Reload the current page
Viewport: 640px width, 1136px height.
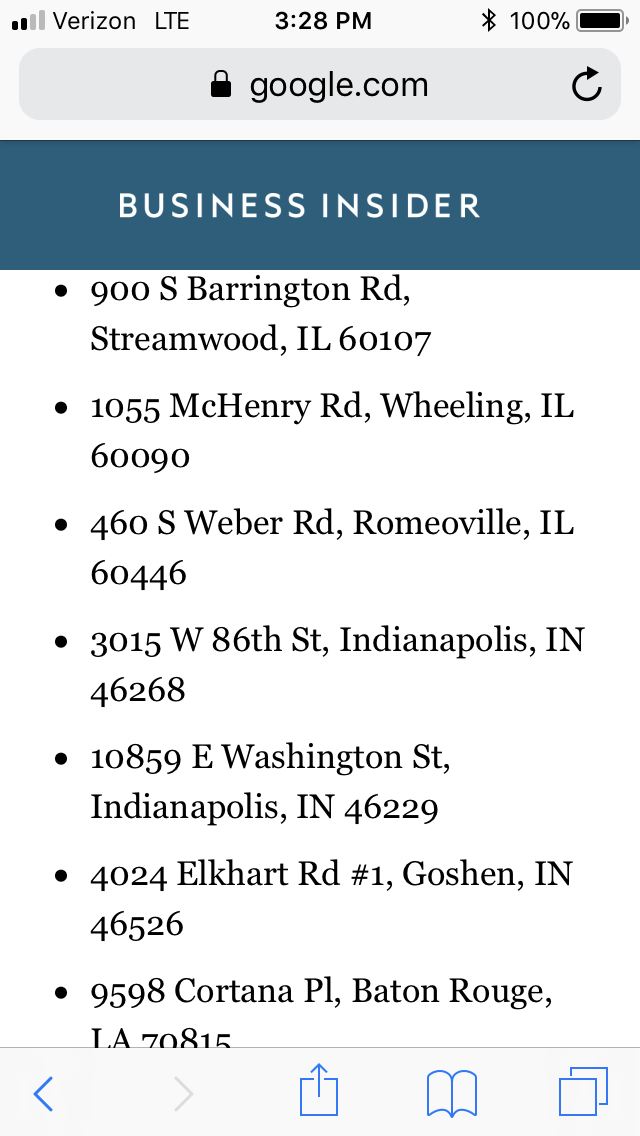[587, 86]
